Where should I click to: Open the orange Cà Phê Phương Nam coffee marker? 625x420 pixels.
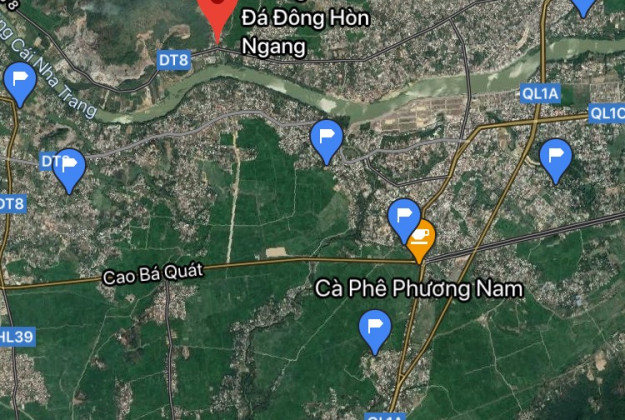pyautogui.click(x=422, y=238)
